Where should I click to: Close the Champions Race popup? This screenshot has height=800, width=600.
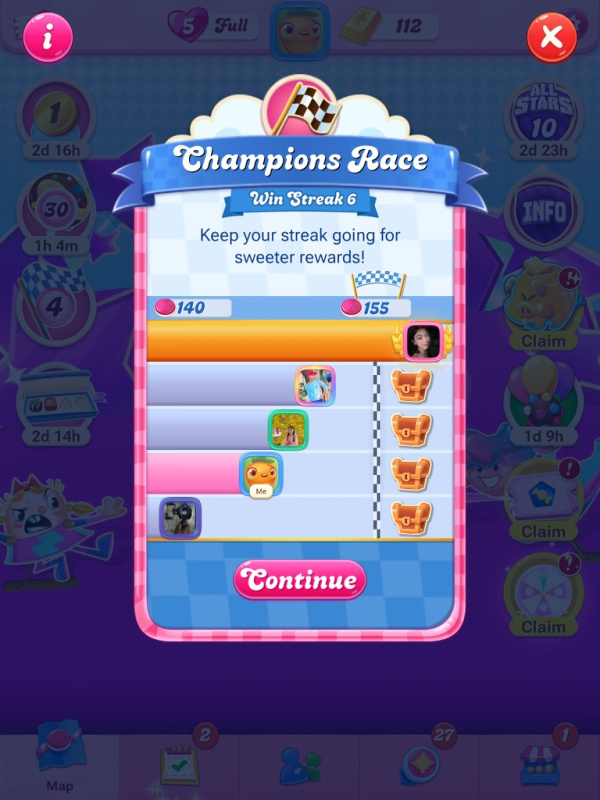551,39
